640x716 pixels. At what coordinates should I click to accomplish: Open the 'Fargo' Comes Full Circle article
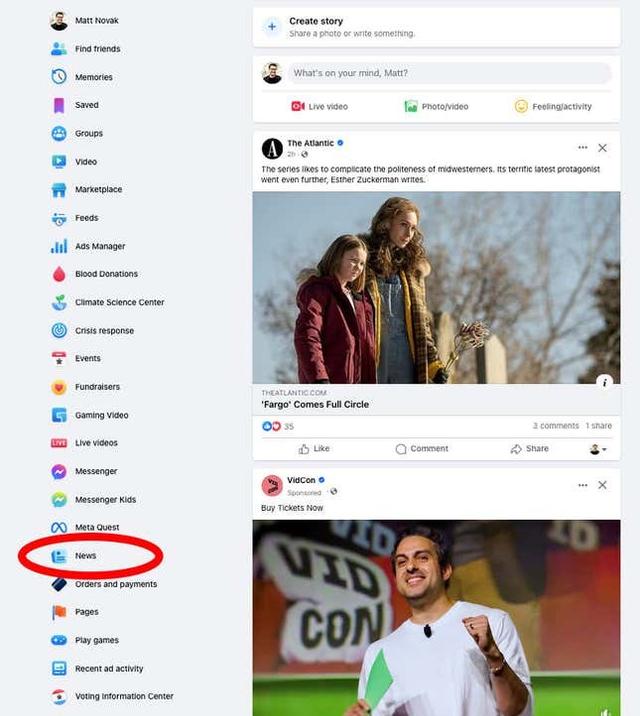pos(315,404)
